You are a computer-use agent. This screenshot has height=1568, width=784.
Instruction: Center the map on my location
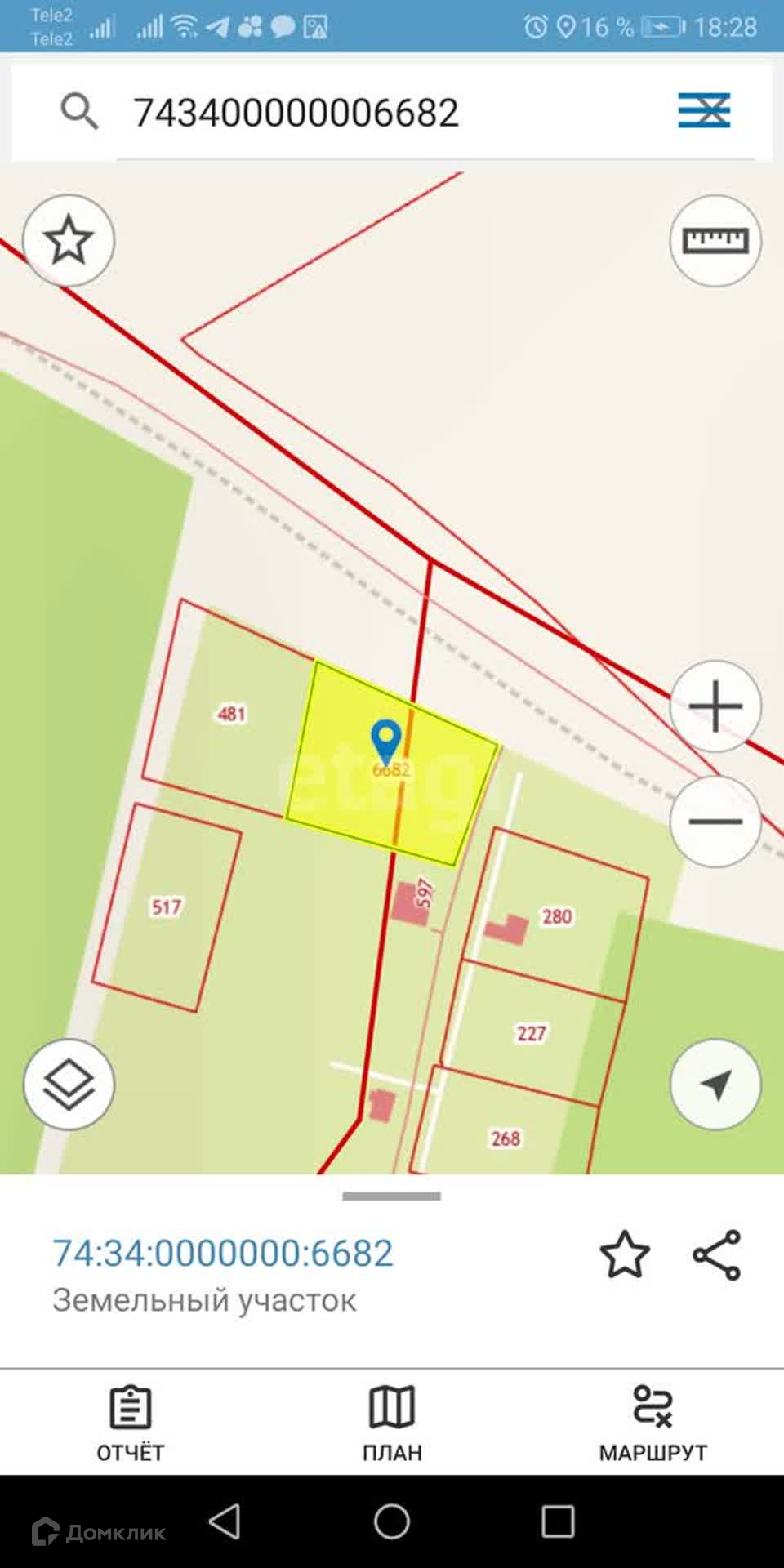point(715,1085)
